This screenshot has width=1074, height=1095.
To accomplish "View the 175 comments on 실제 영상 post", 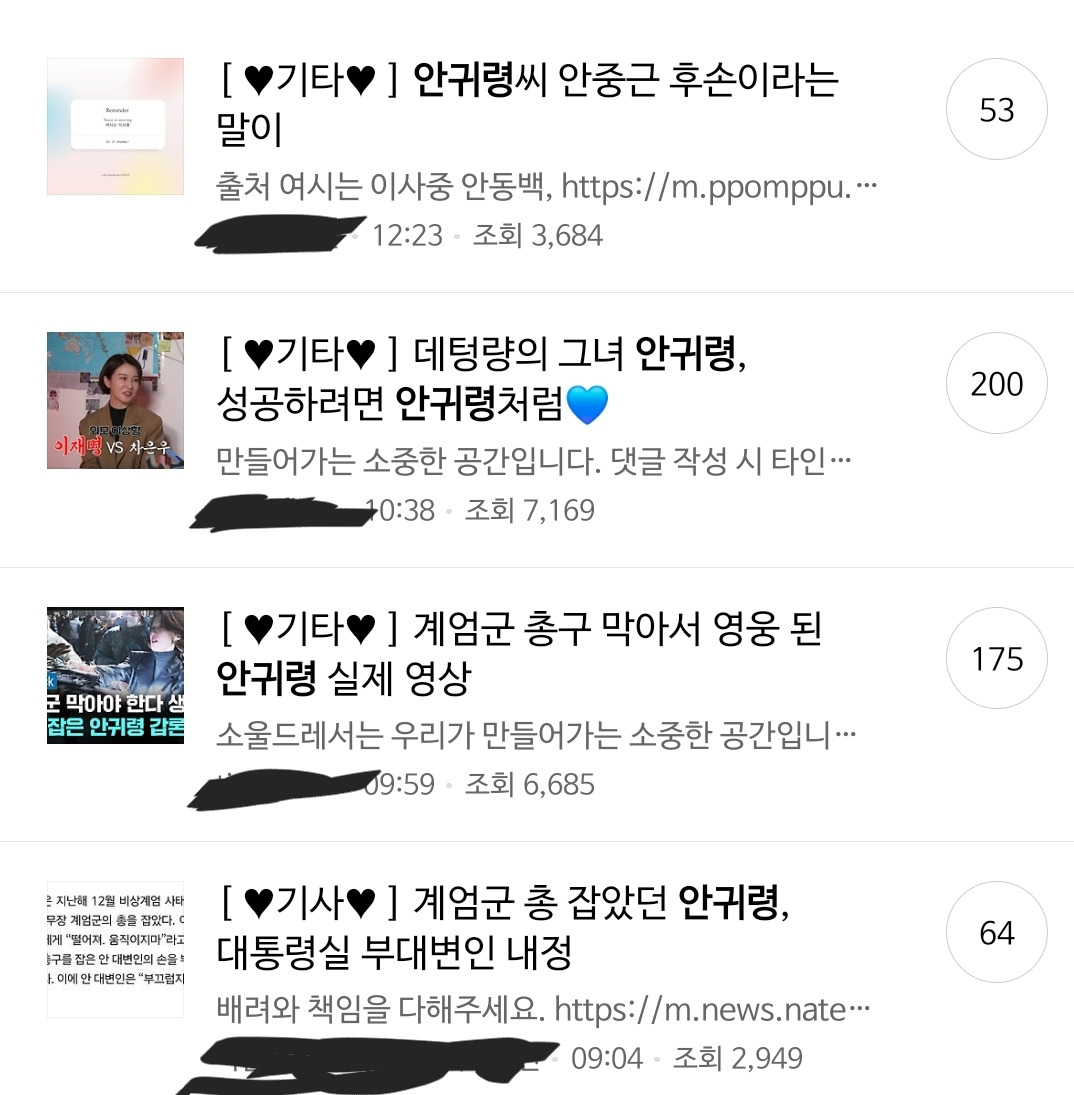I will [996, 659].
